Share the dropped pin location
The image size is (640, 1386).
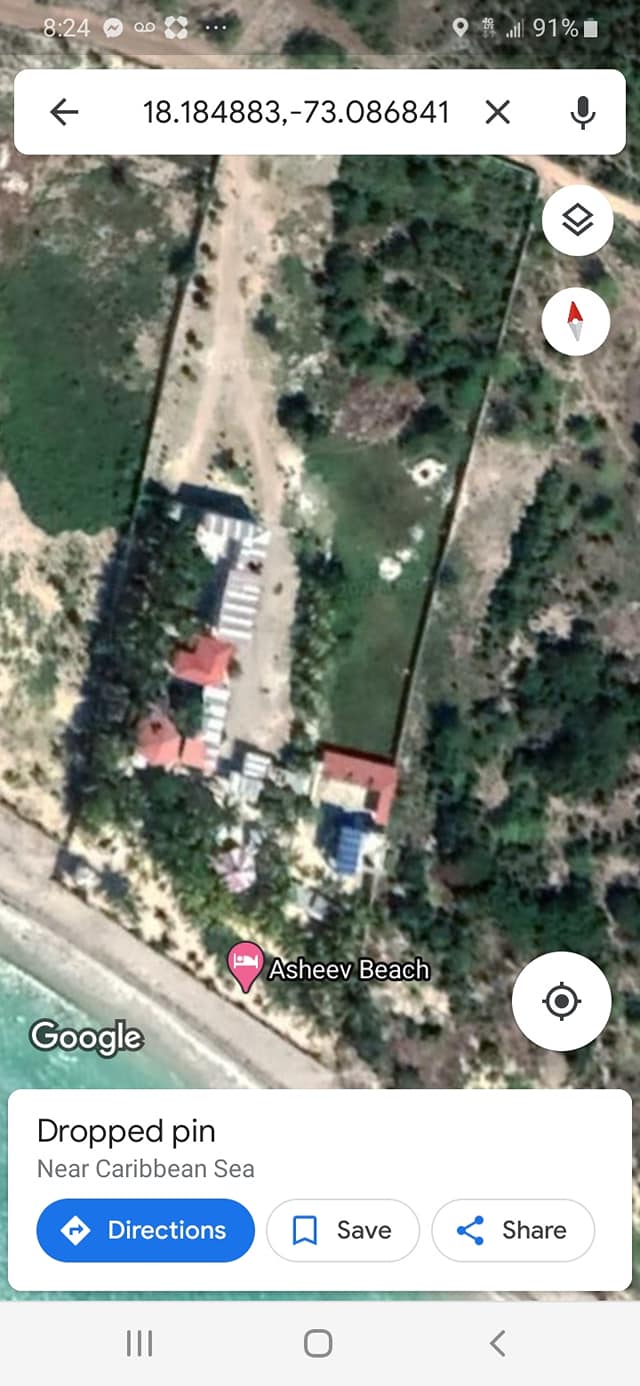[512, 1230]
